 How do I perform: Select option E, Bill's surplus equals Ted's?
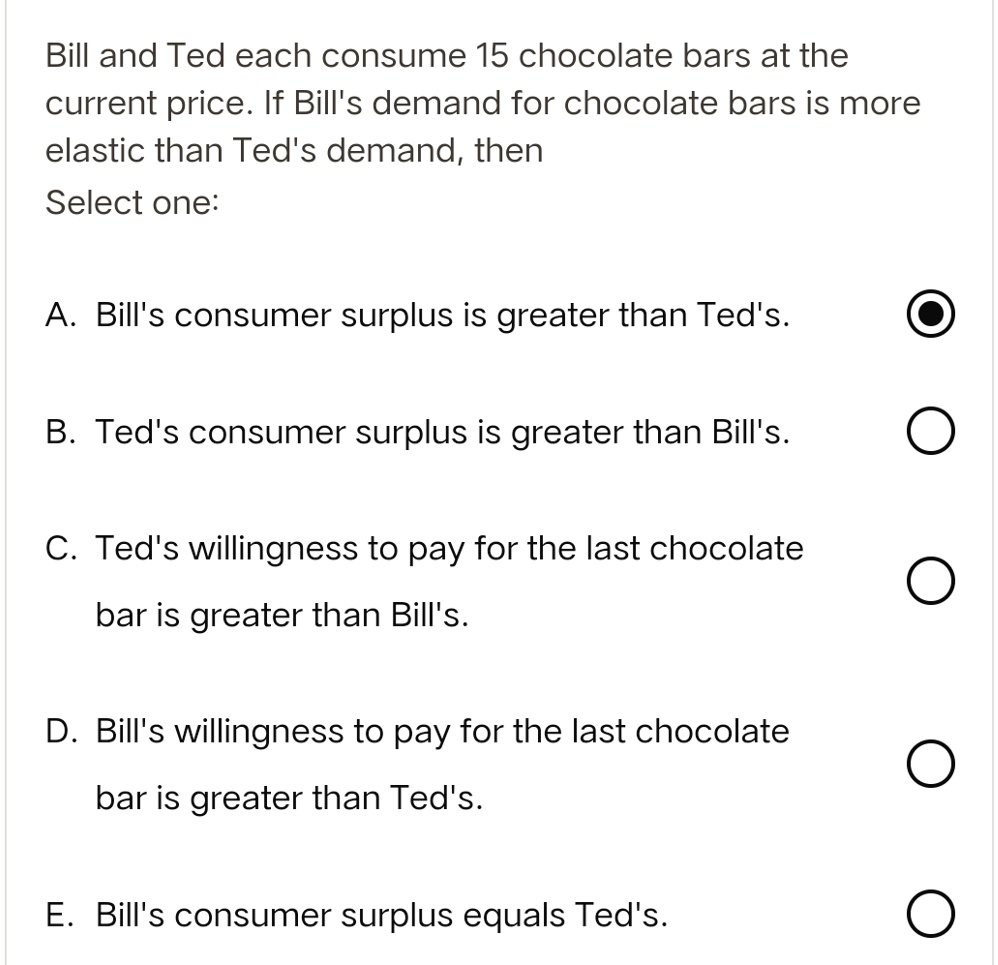tap(931, 913)
